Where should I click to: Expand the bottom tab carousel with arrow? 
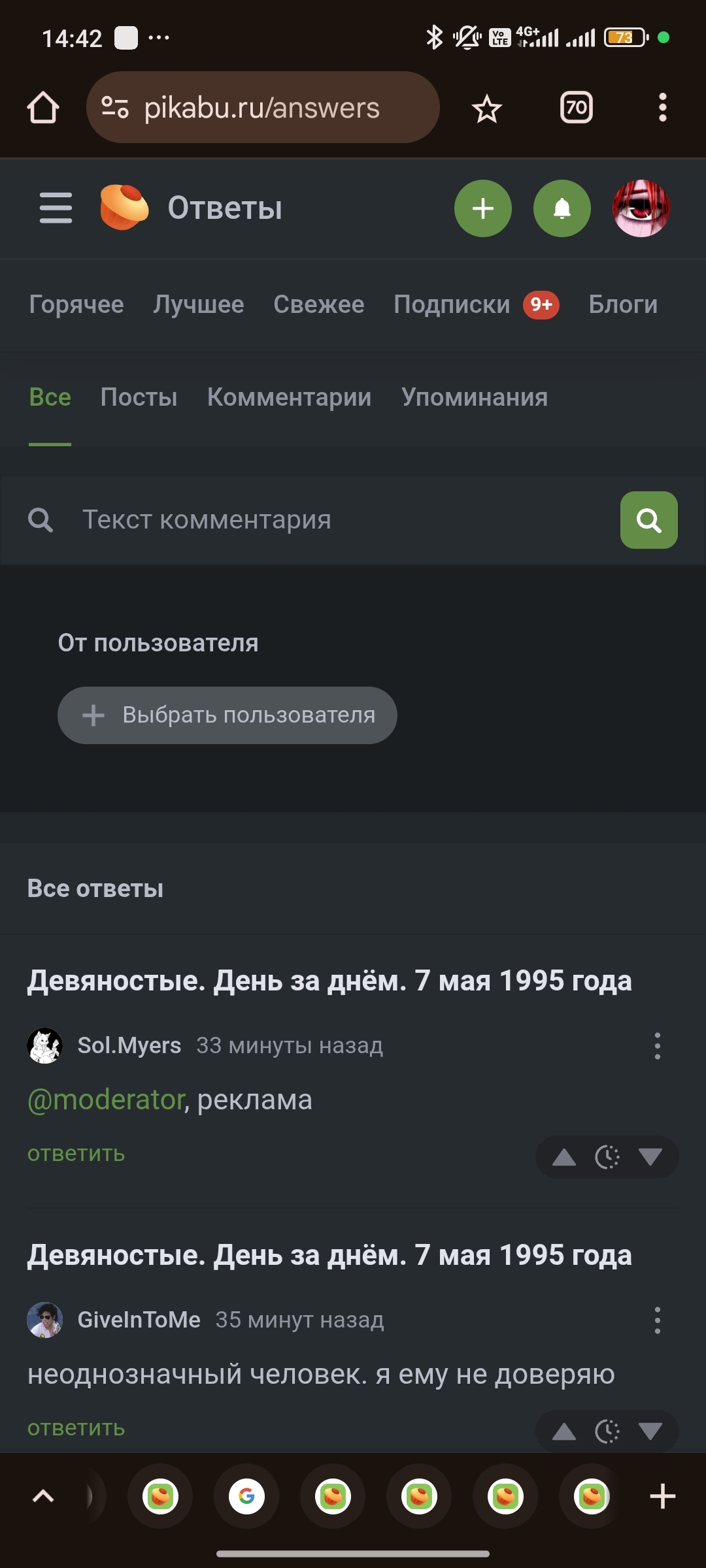coord(43,1497)
